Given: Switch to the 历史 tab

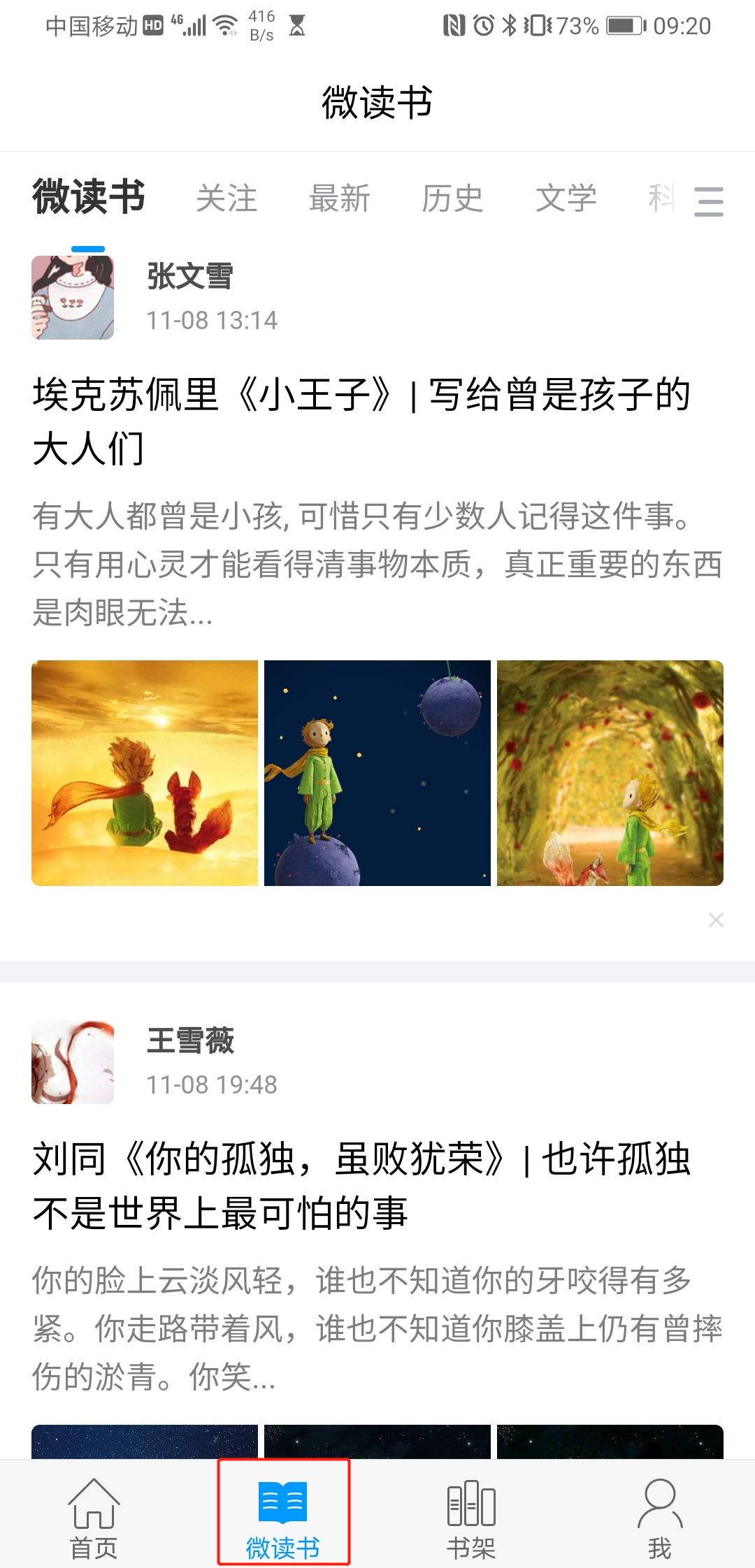Looking at the screenshot, I should coord(453,198).
